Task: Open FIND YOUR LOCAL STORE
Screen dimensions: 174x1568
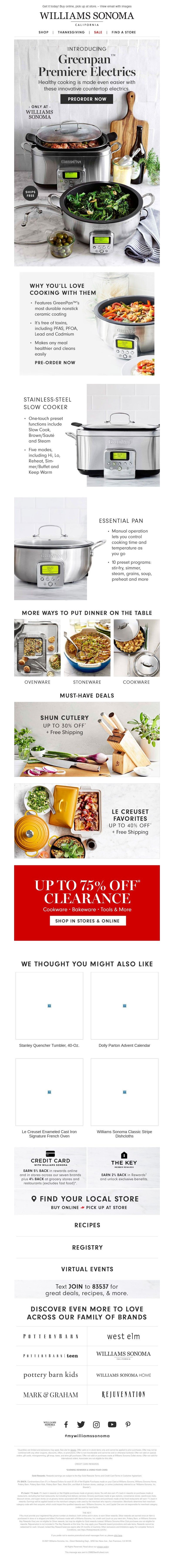Action: (87, 1199)
